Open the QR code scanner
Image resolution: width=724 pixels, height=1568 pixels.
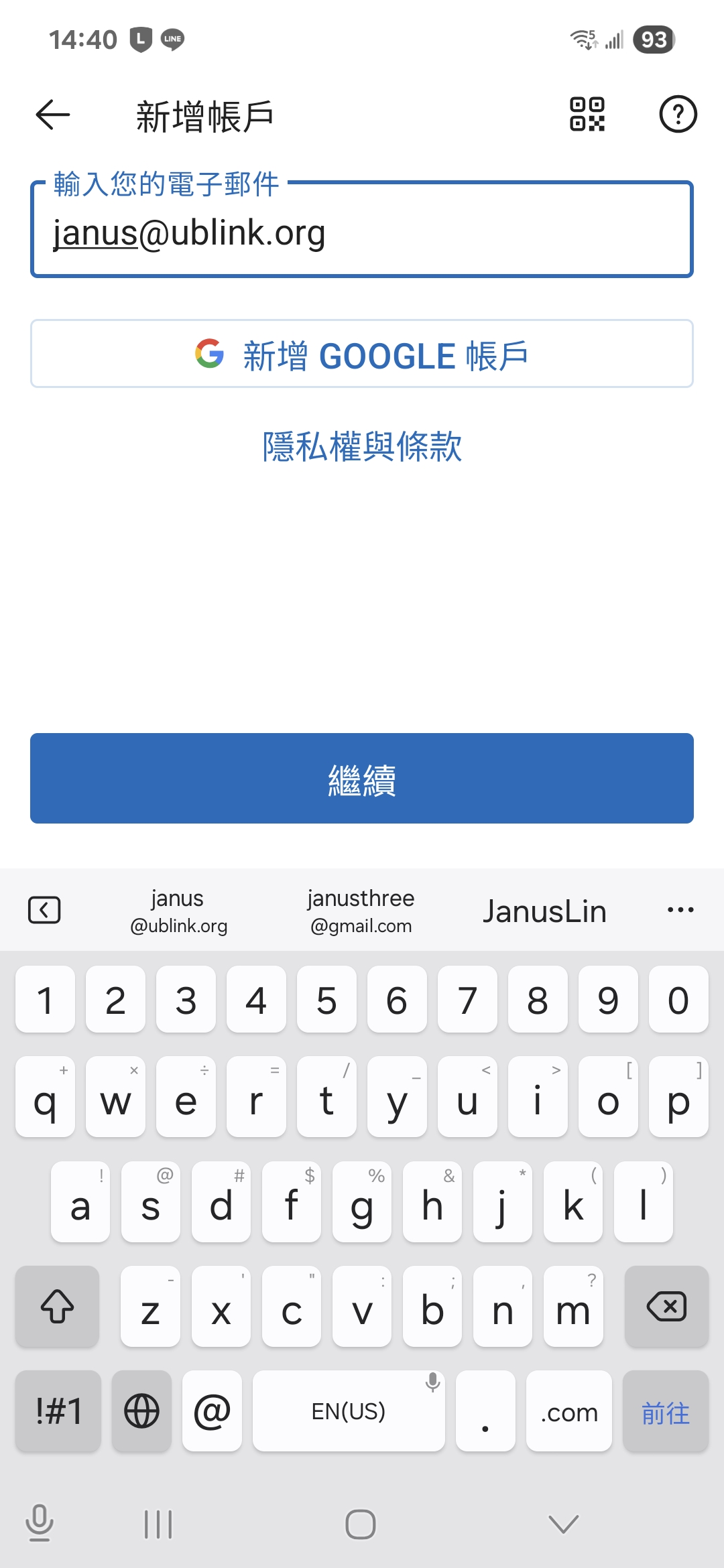587,115
